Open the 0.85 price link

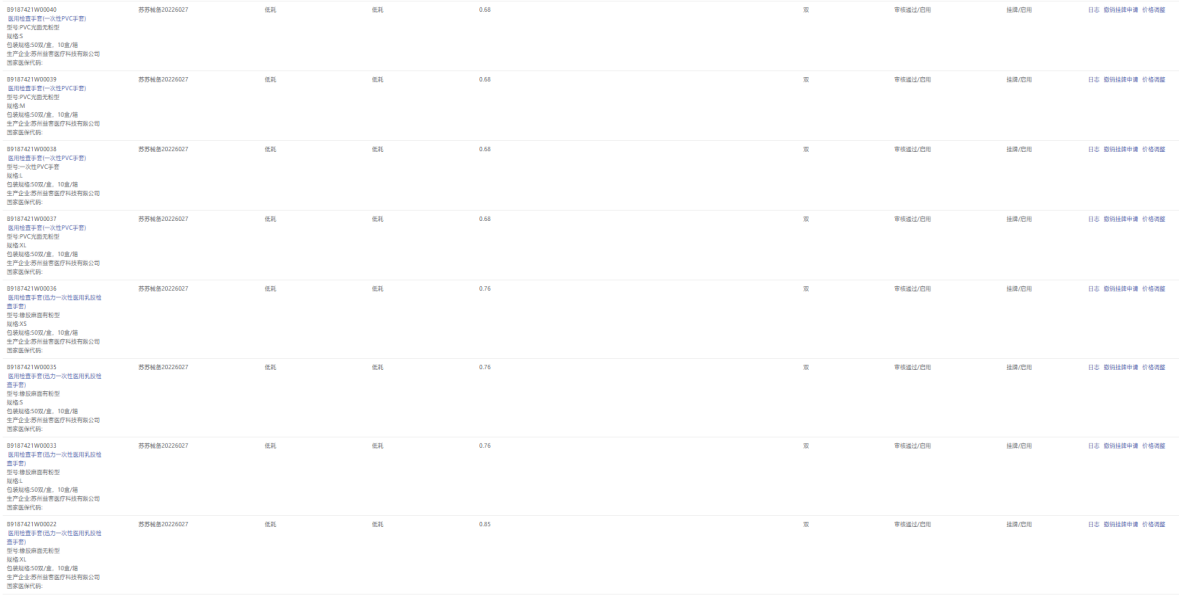(484, 524)
